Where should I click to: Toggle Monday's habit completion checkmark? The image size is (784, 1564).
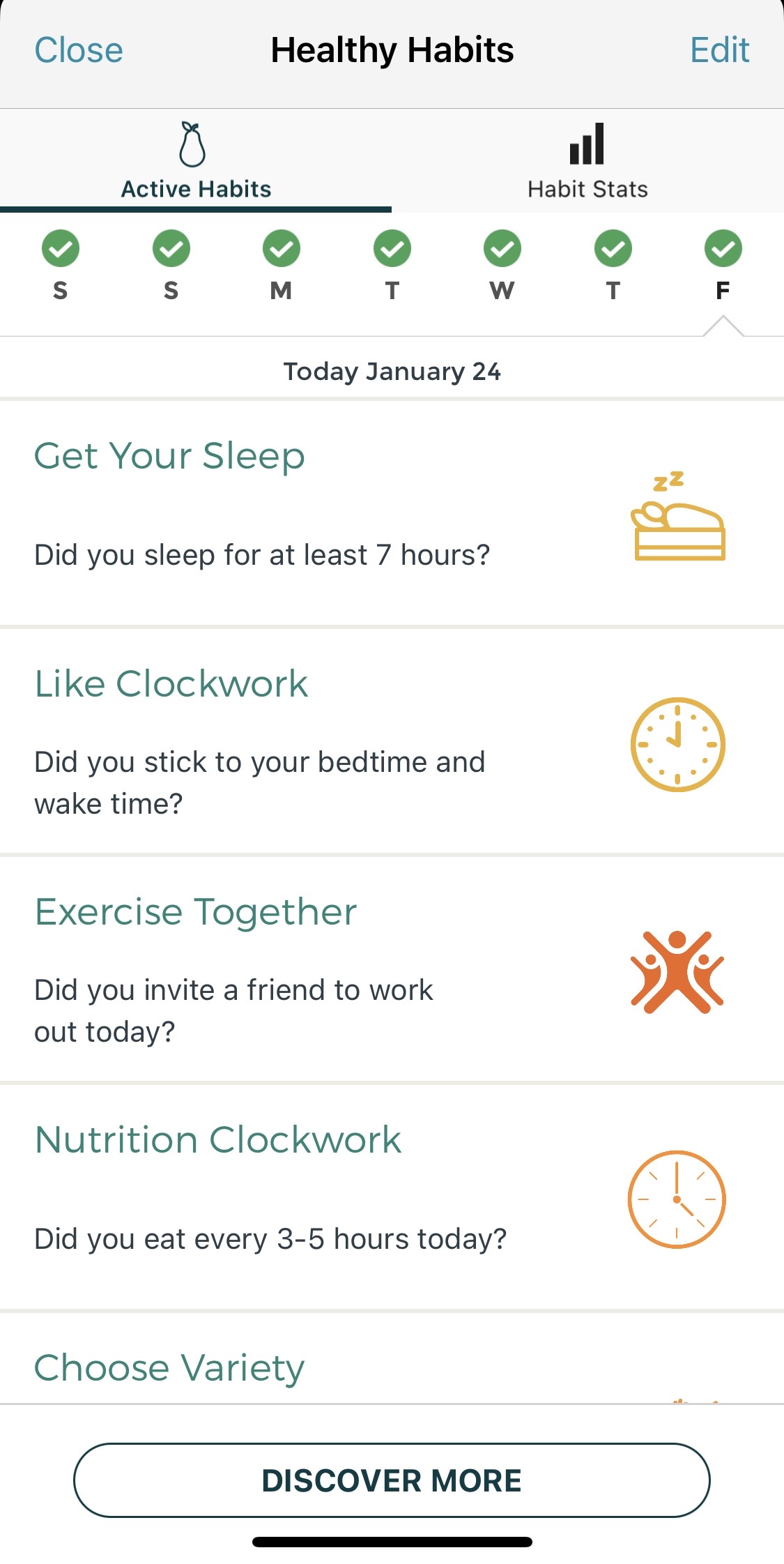point(282,248)
